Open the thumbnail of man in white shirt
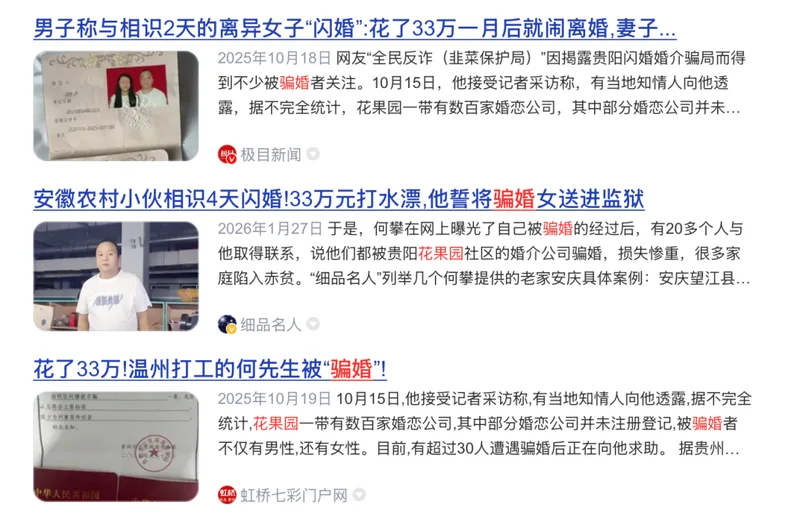Image resolution: width=800 pixels, height=522 pixels. point(115,276)
